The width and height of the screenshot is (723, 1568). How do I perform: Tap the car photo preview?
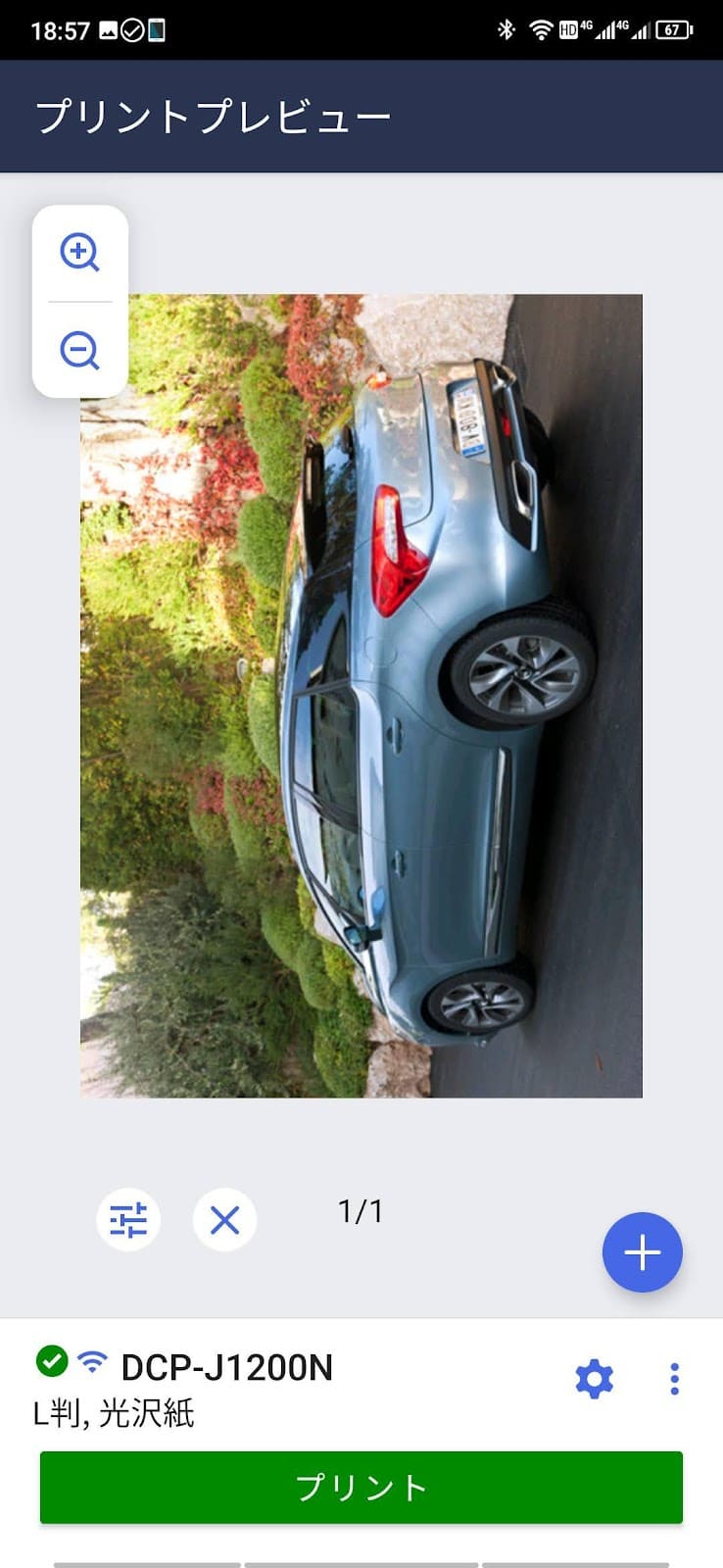361,696
